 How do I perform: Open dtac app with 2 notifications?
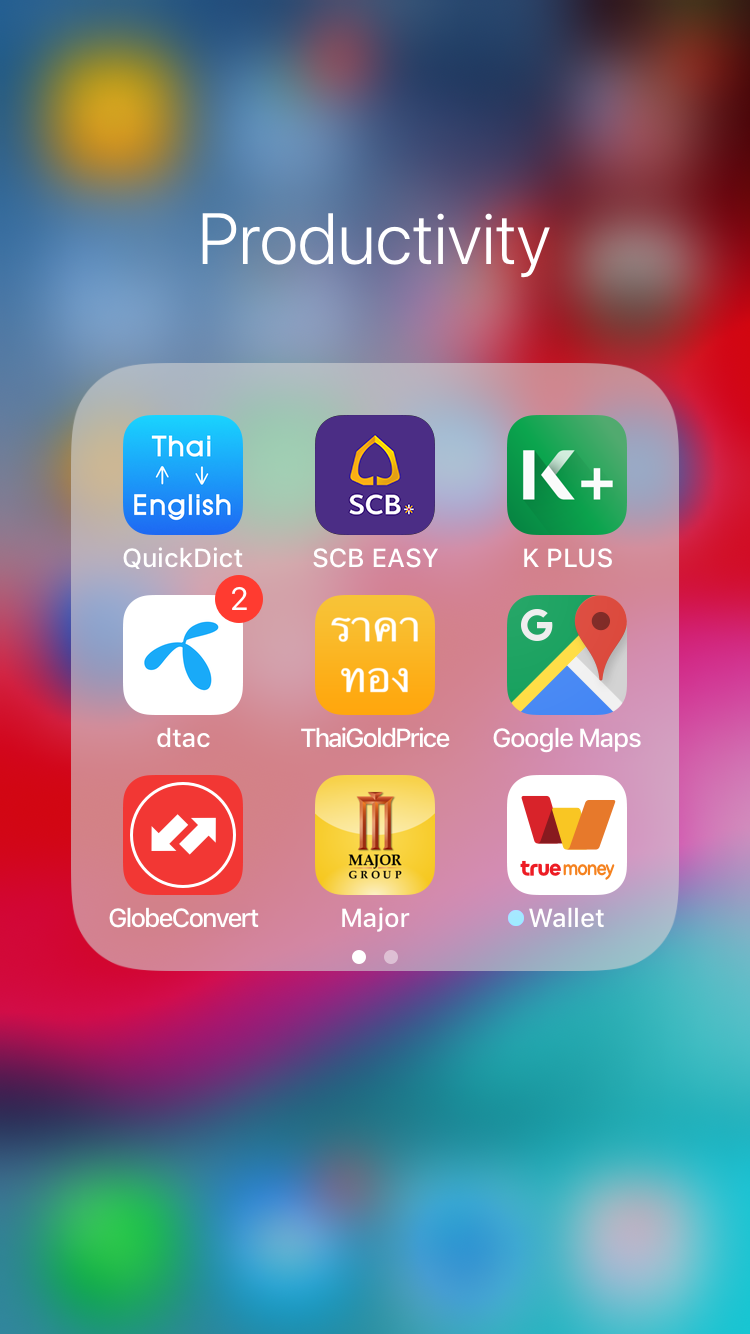[183, 655]
